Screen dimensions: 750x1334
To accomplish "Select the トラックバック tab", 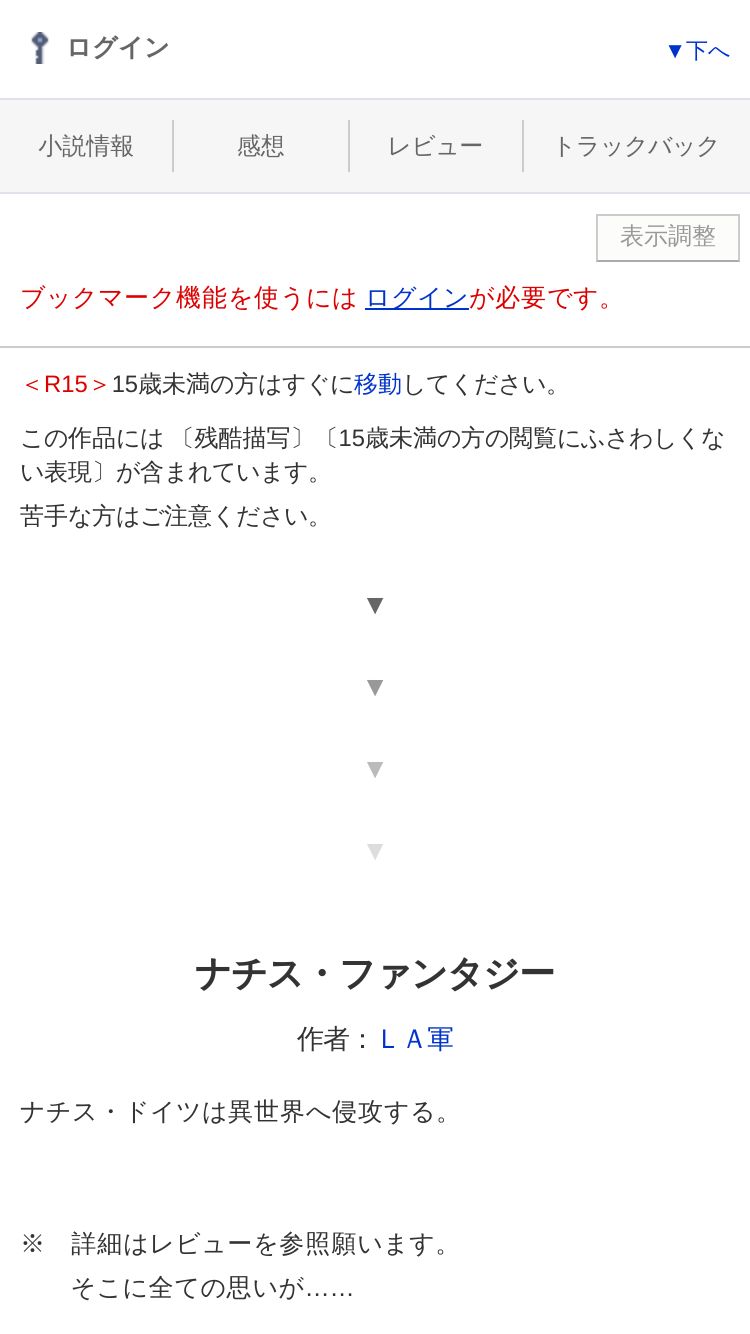I will click(636, 146).
